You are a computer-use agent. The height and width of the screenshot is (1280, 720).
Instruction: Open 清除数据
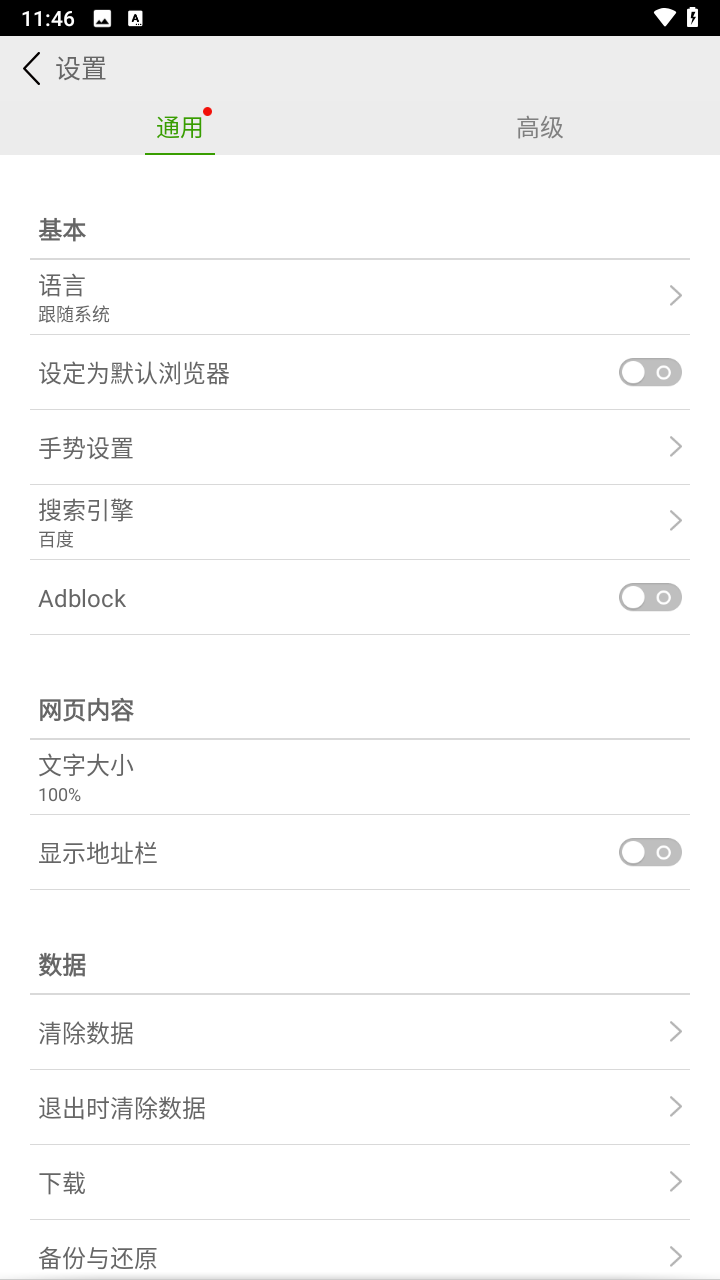(360, 1032)
